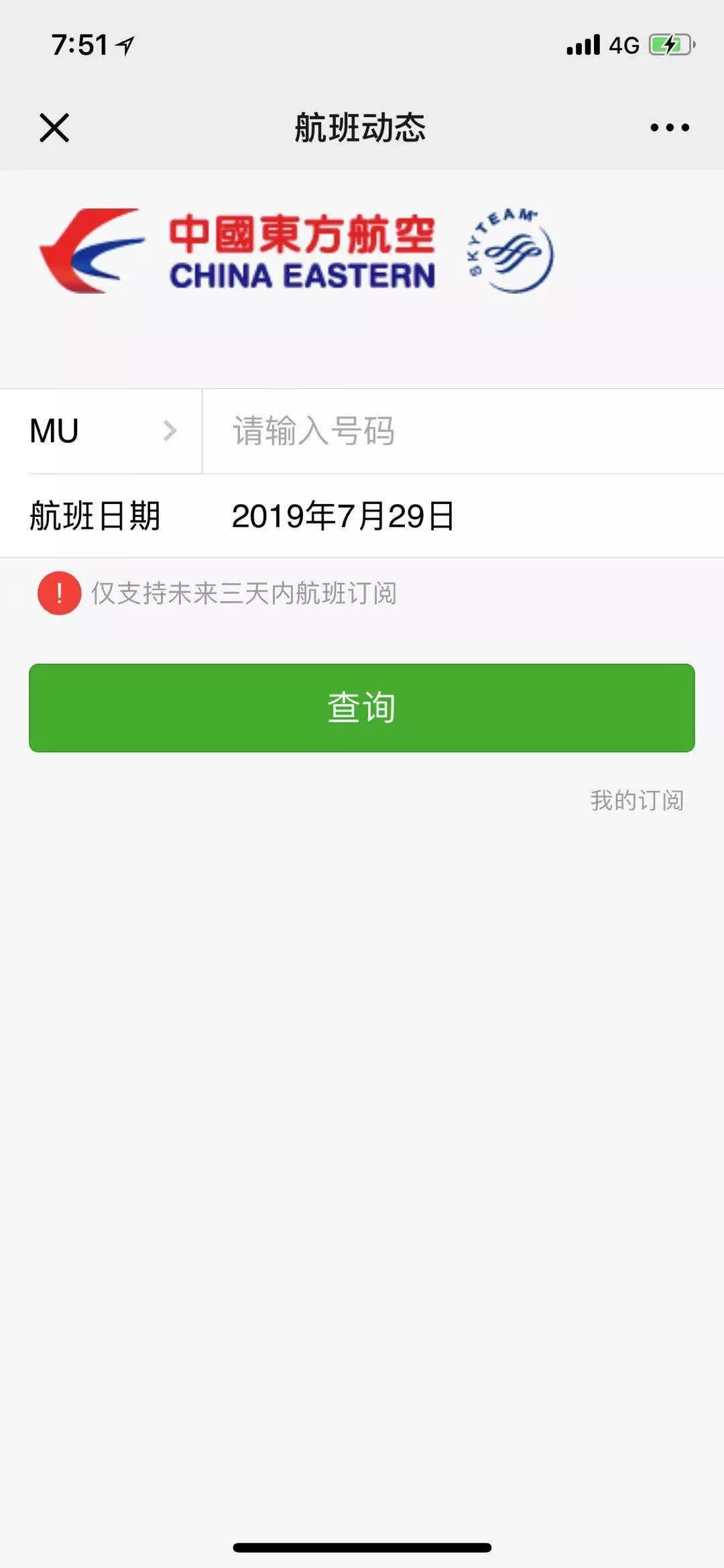
Task: Open 我的订阅 subscriptions link
Action: tap(636, 800)
